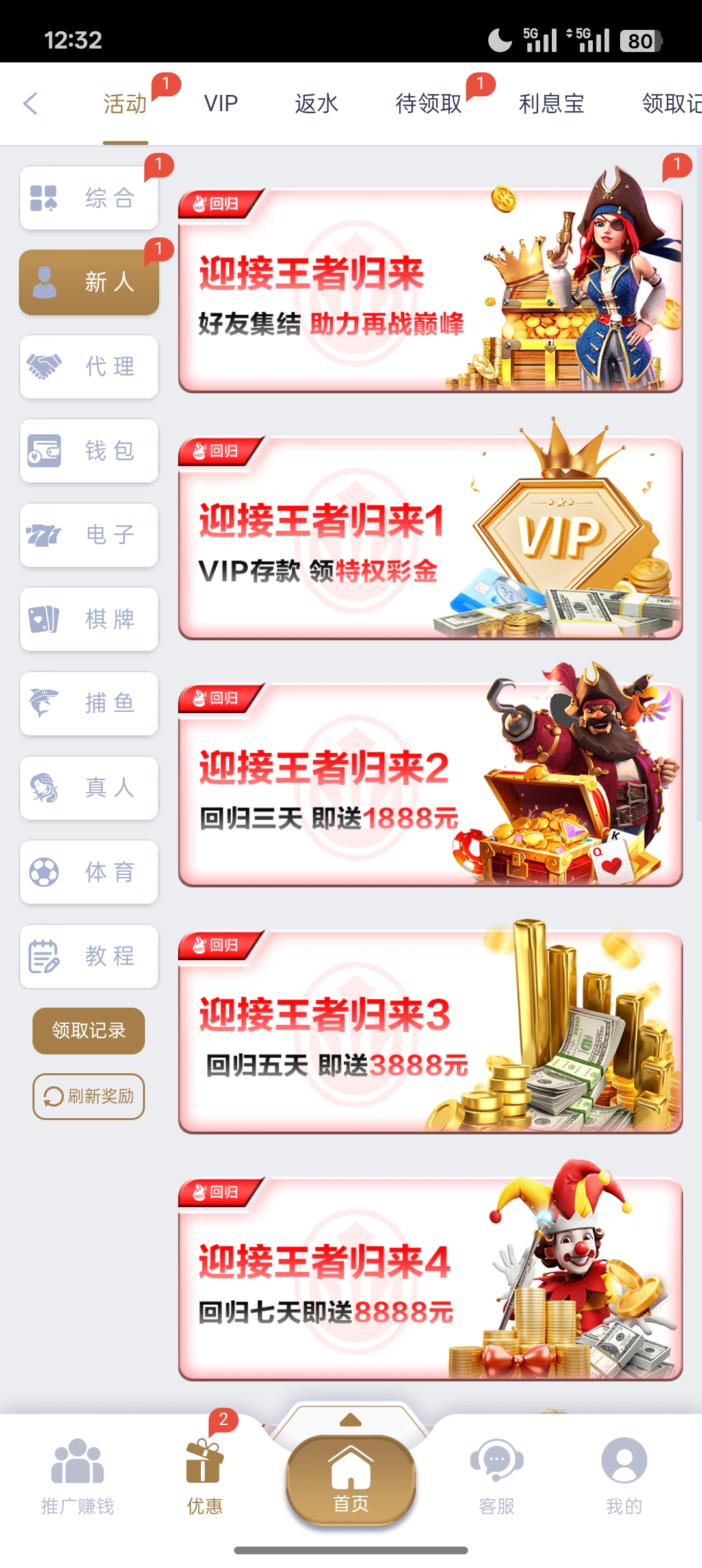Select the 体育 category
Viewport: 702px width, 1568px height.
pos(89,872)
